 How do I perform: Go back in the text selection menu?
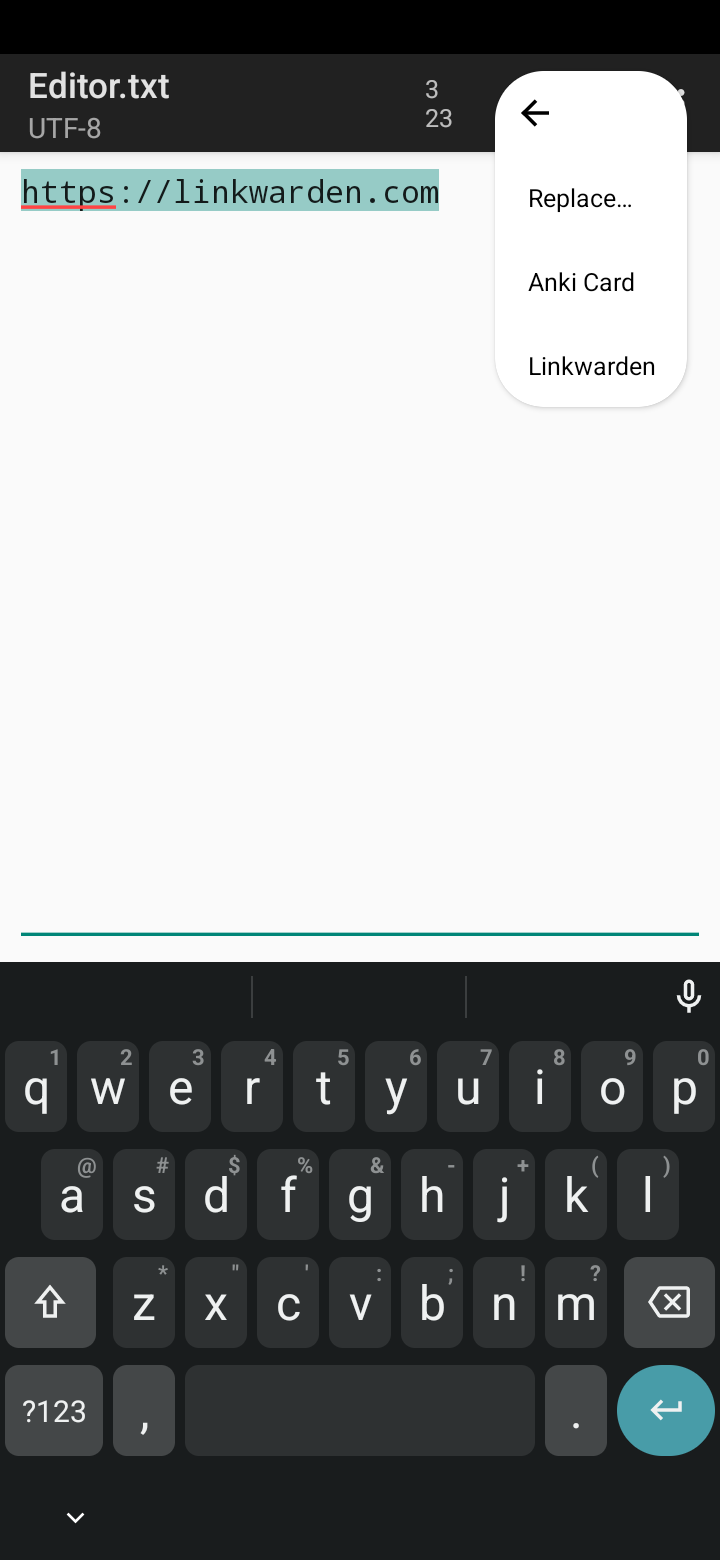[x=536, y=113]
